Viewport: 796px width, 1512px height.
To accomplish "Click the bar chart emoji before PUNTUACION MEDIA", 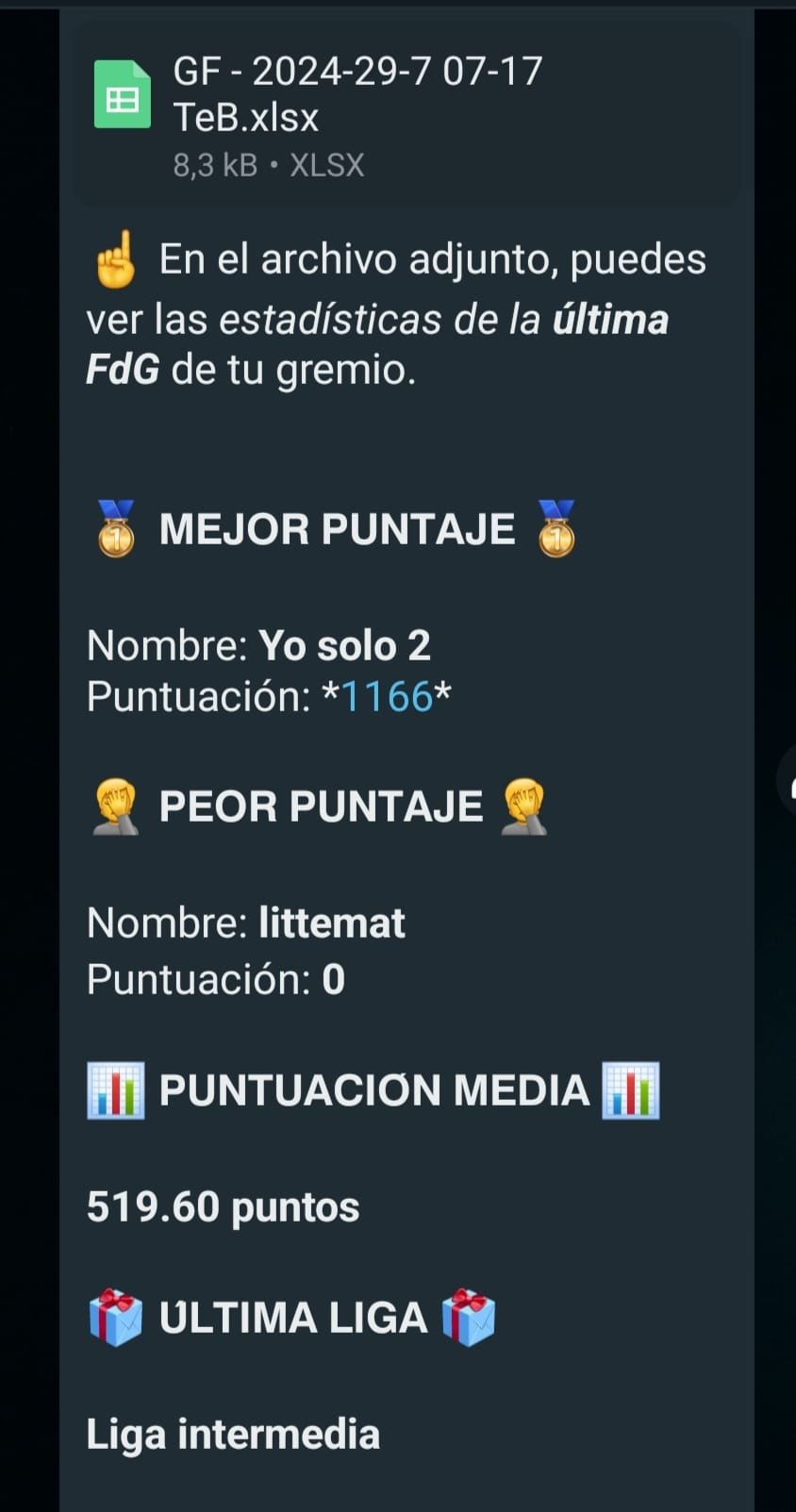I will pos(115,1089).
